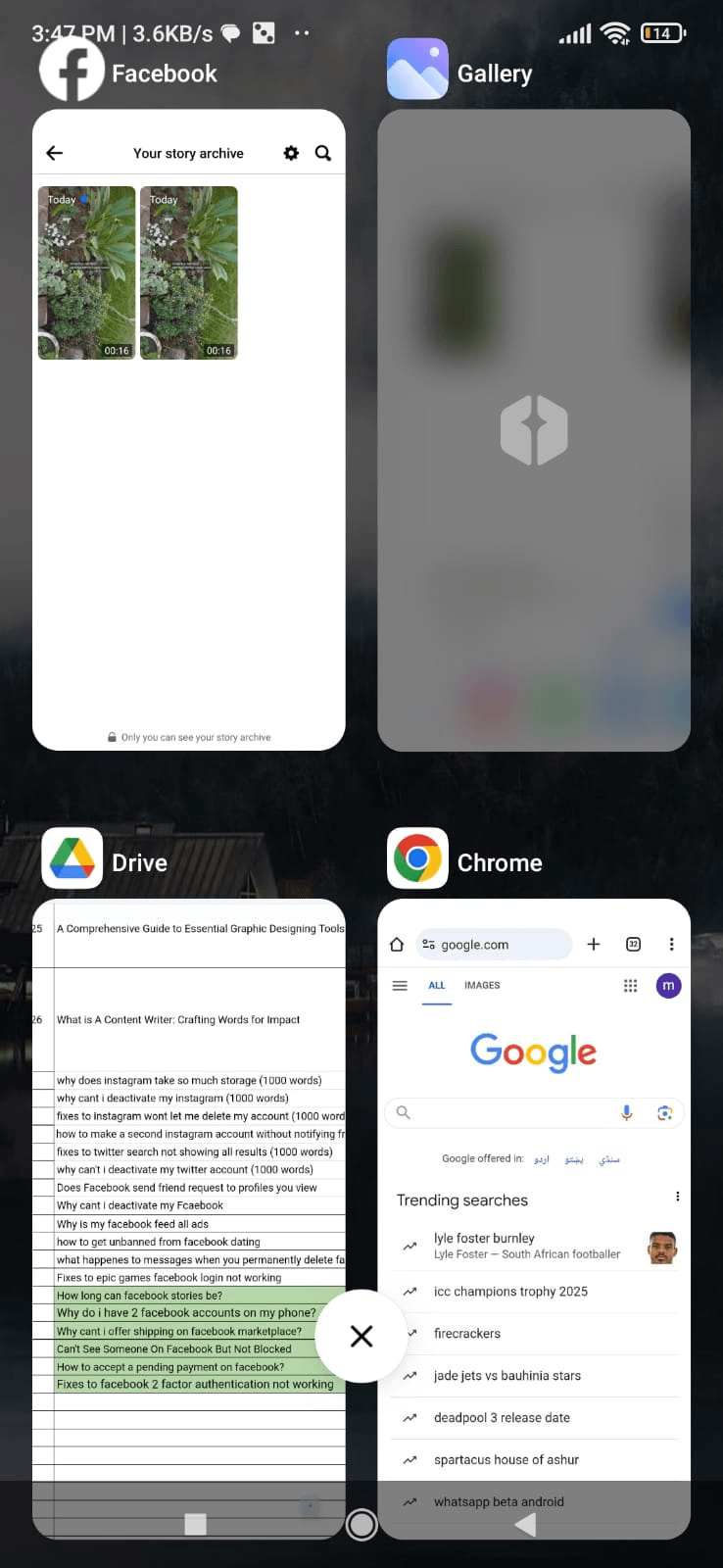Switch to the Gallery app card

tap(534, 431)
